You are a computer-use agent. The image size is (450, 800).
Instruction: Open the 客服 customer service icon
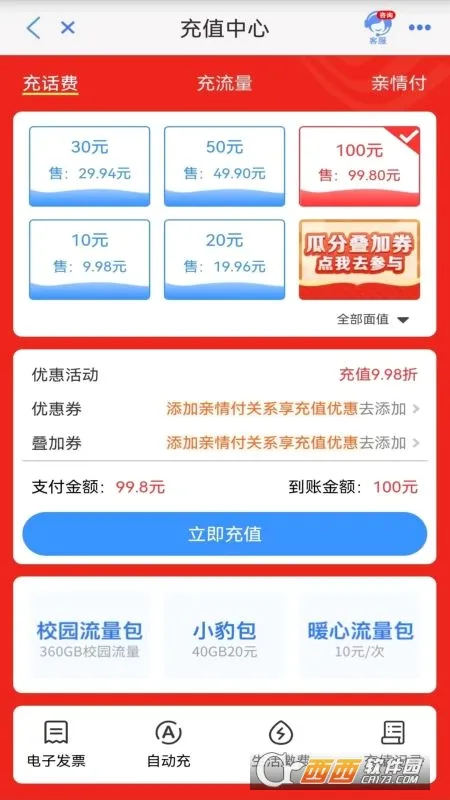pos(378,27)
